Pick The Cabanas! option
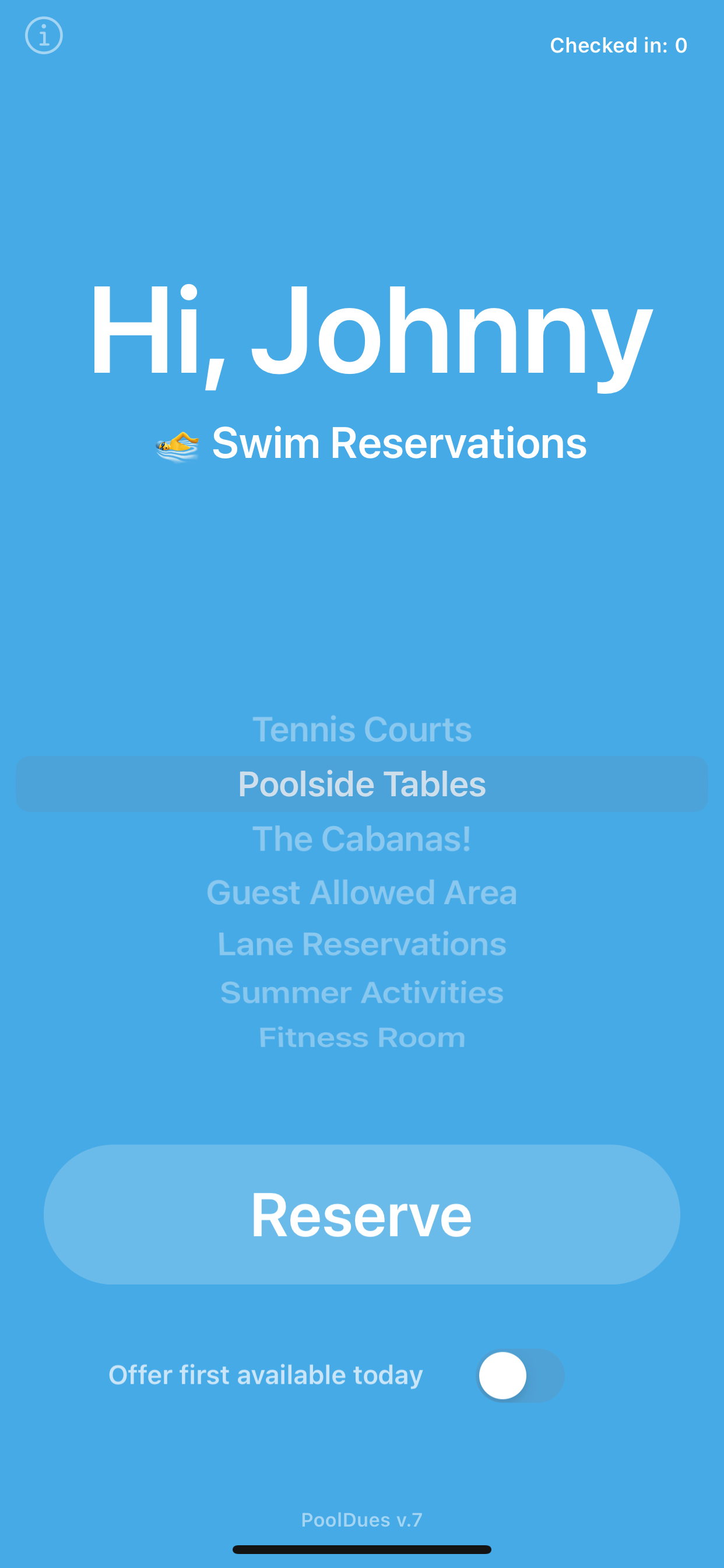 click(x=362, y=838)
